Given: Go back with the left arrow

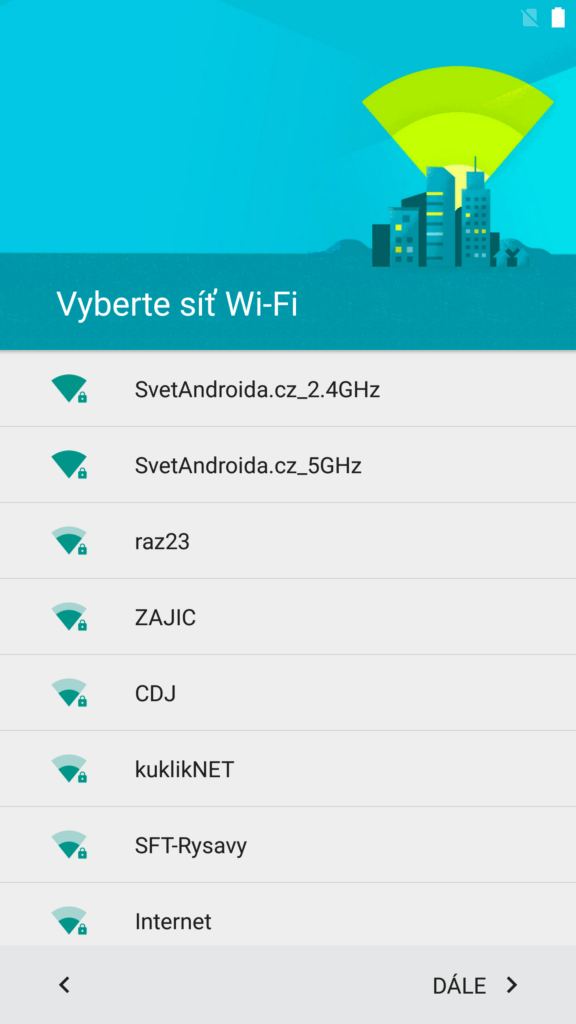Looking at the screenshot, I should [64, 985].
